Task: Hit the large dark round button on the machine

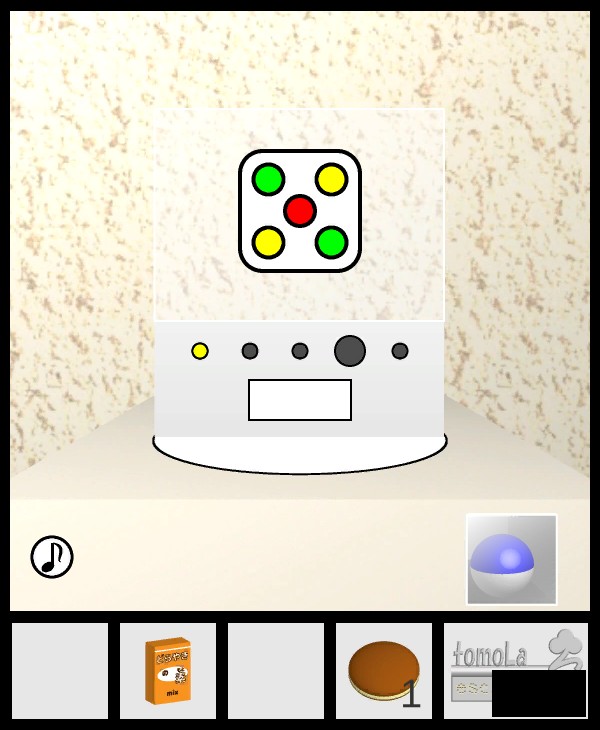Action: [350, 351]
